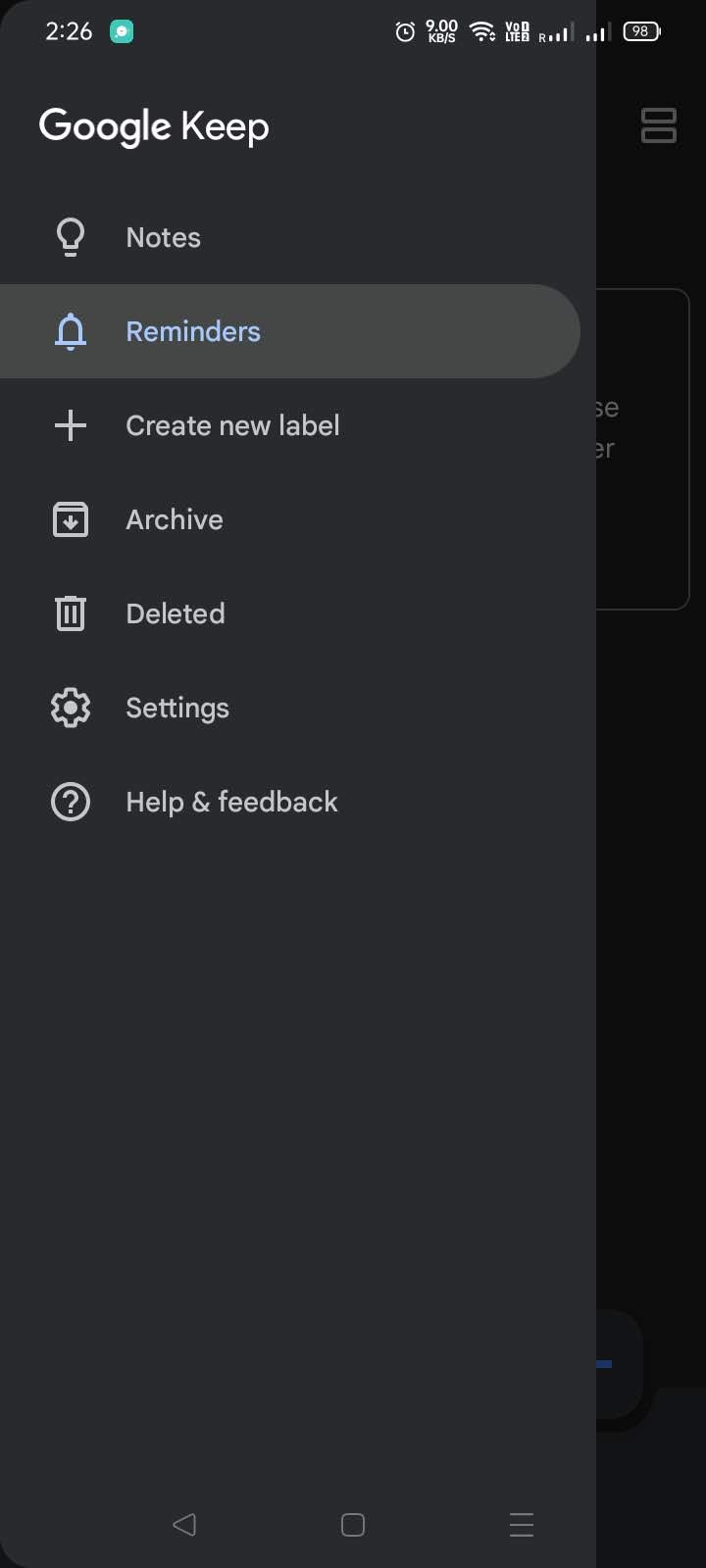Tap the Help question mark icon

pyautogui.click(x=70, y=802)
